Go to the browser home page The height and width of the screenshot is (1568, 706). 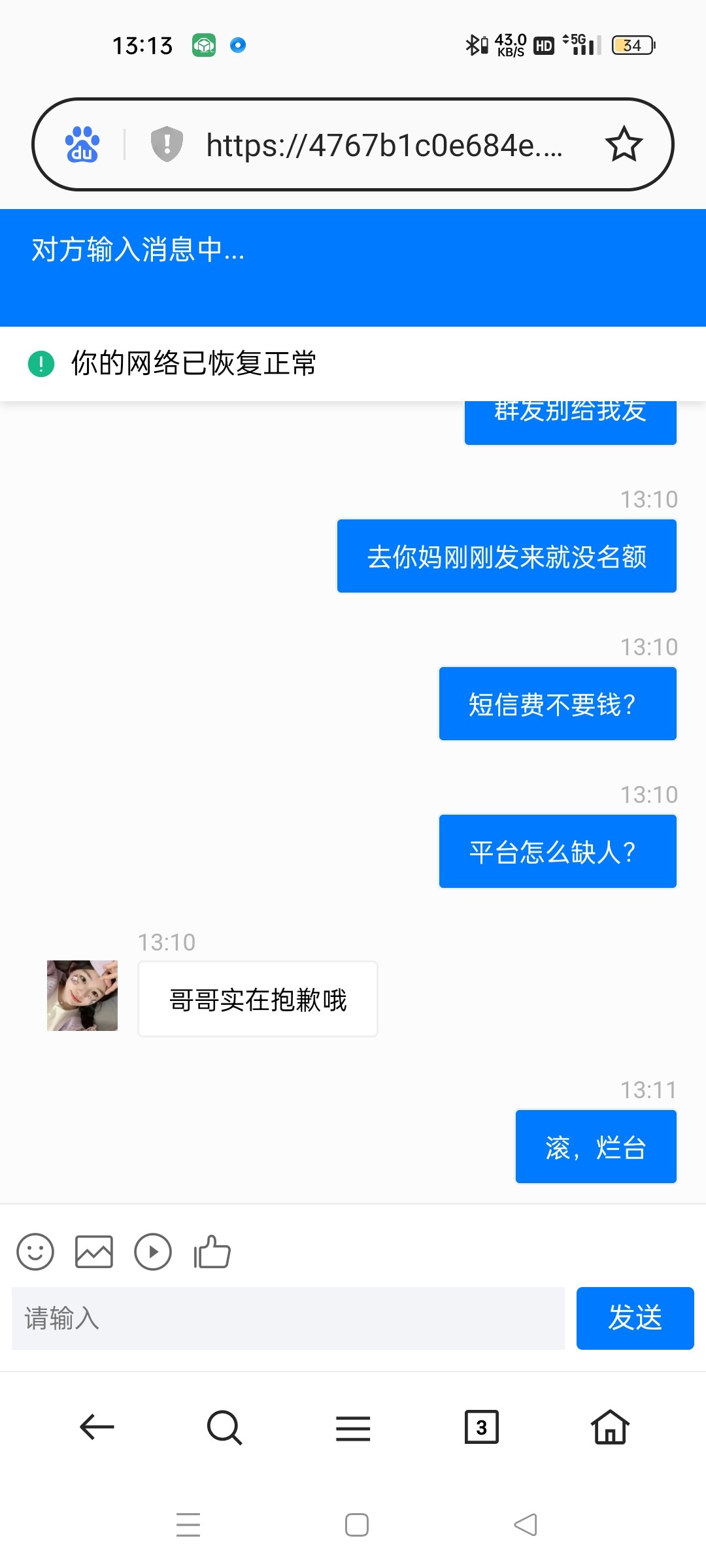click(x=610, y=1427)
